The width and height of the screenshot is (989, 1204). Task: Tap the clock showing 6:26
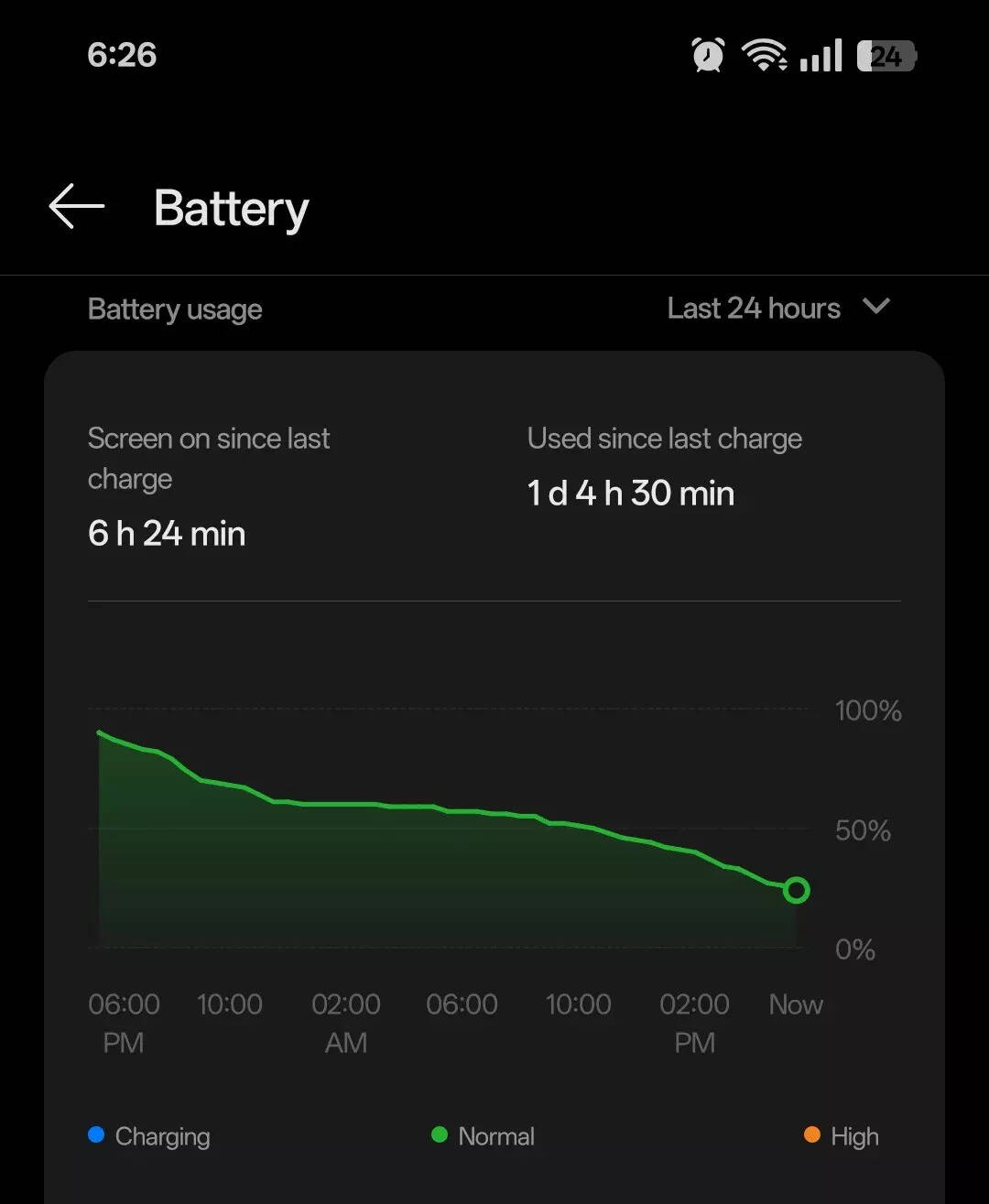click(121, 55)
